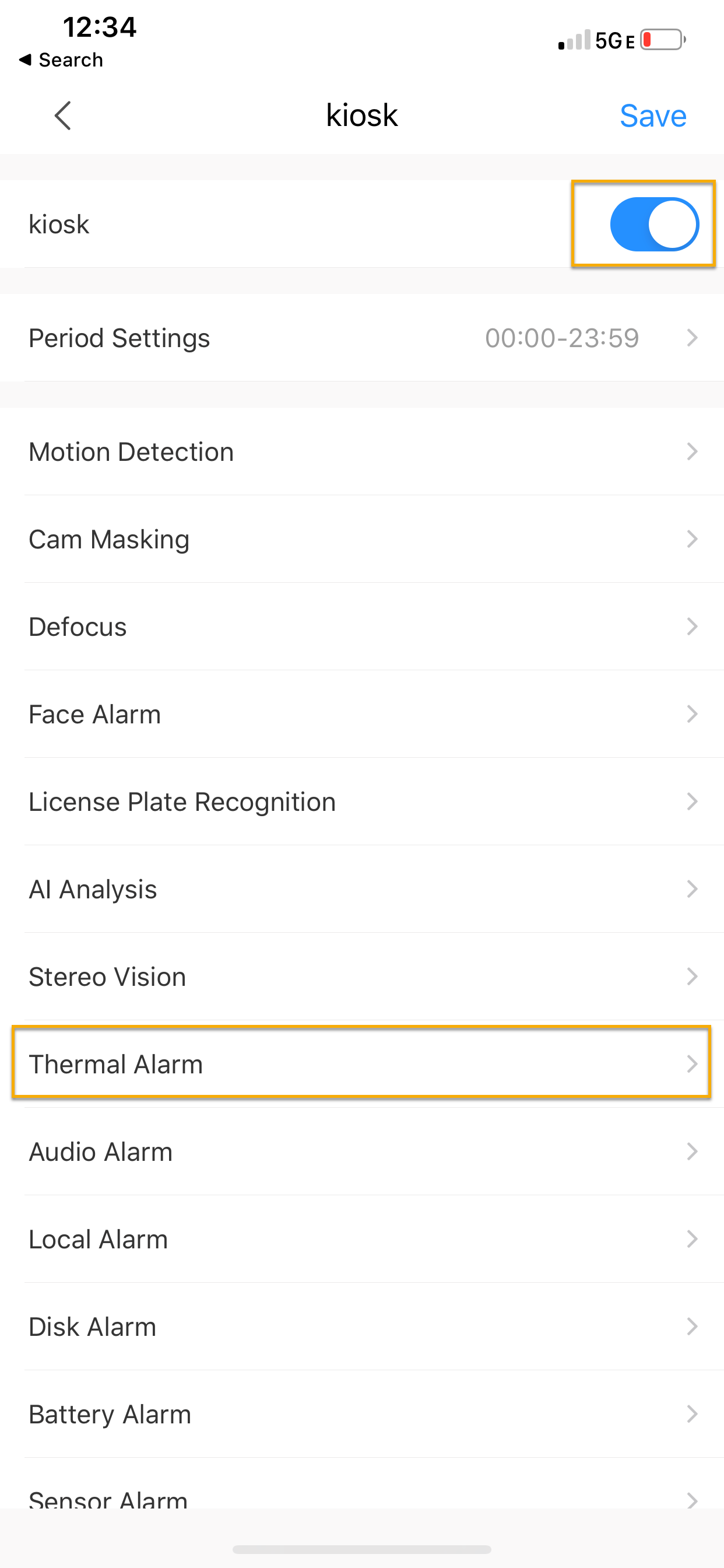Open Sensor Alarm

pyautogui.click(x=362, y=1497)
